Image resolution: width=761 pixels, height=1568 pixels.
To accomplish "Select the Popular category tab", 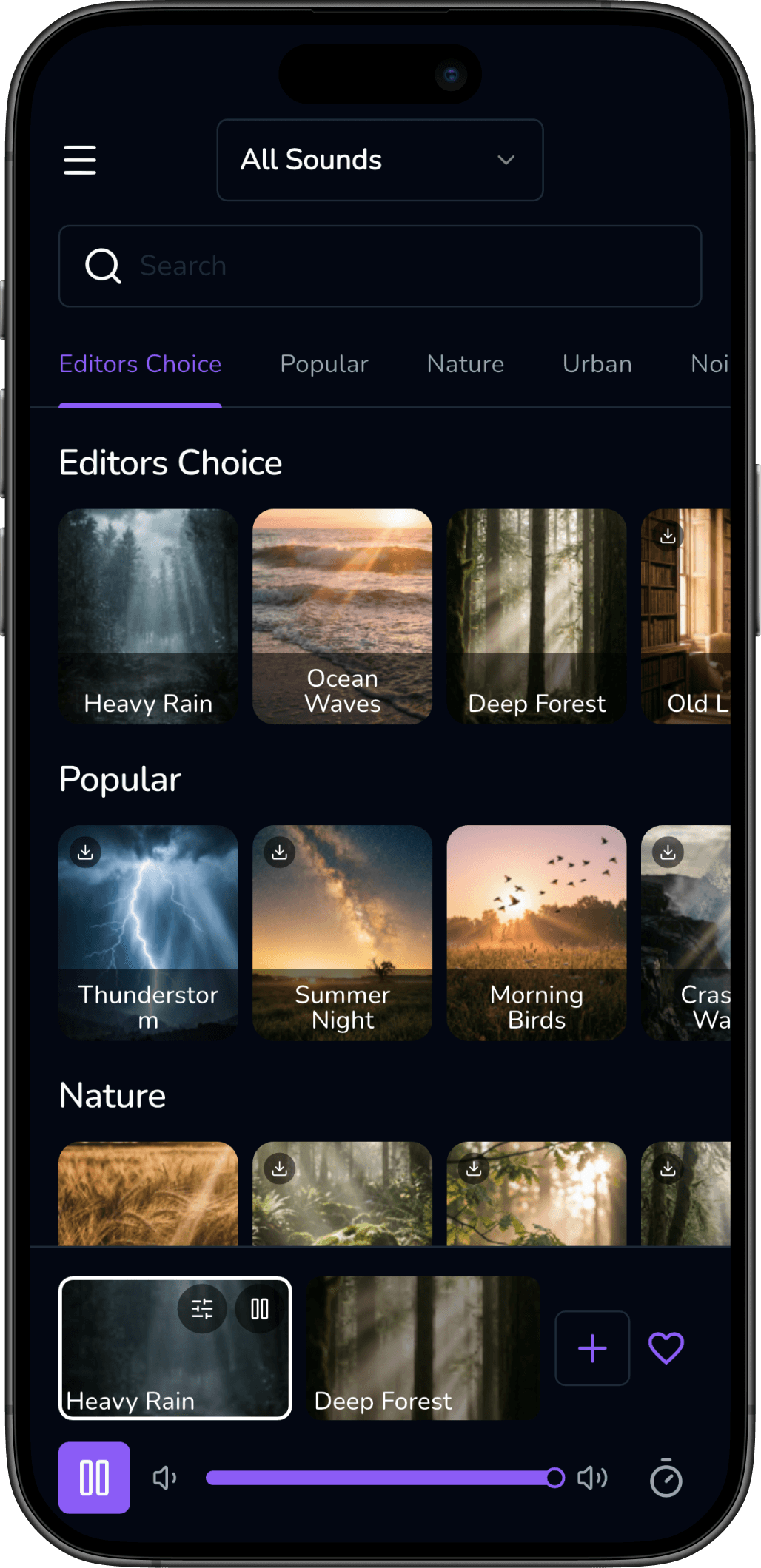I will (x=323, y=364).
